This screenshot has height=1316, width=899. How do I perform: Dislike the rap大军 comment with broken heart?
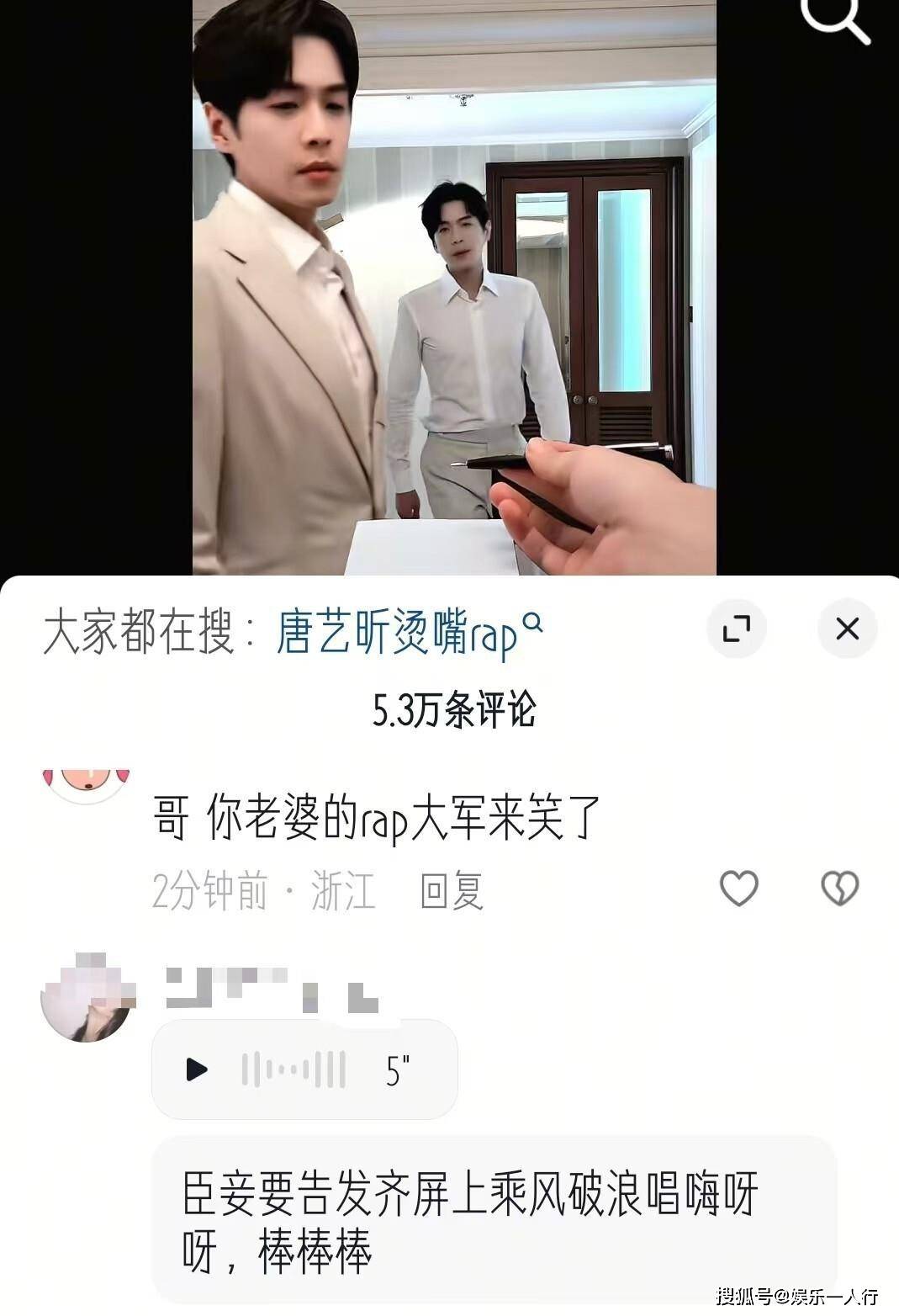point(838,889)
